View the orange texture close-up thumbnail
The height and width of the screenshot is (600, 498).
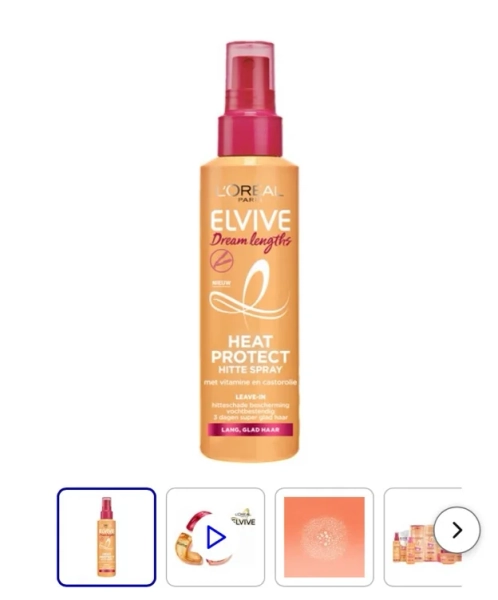coord(324,537)
